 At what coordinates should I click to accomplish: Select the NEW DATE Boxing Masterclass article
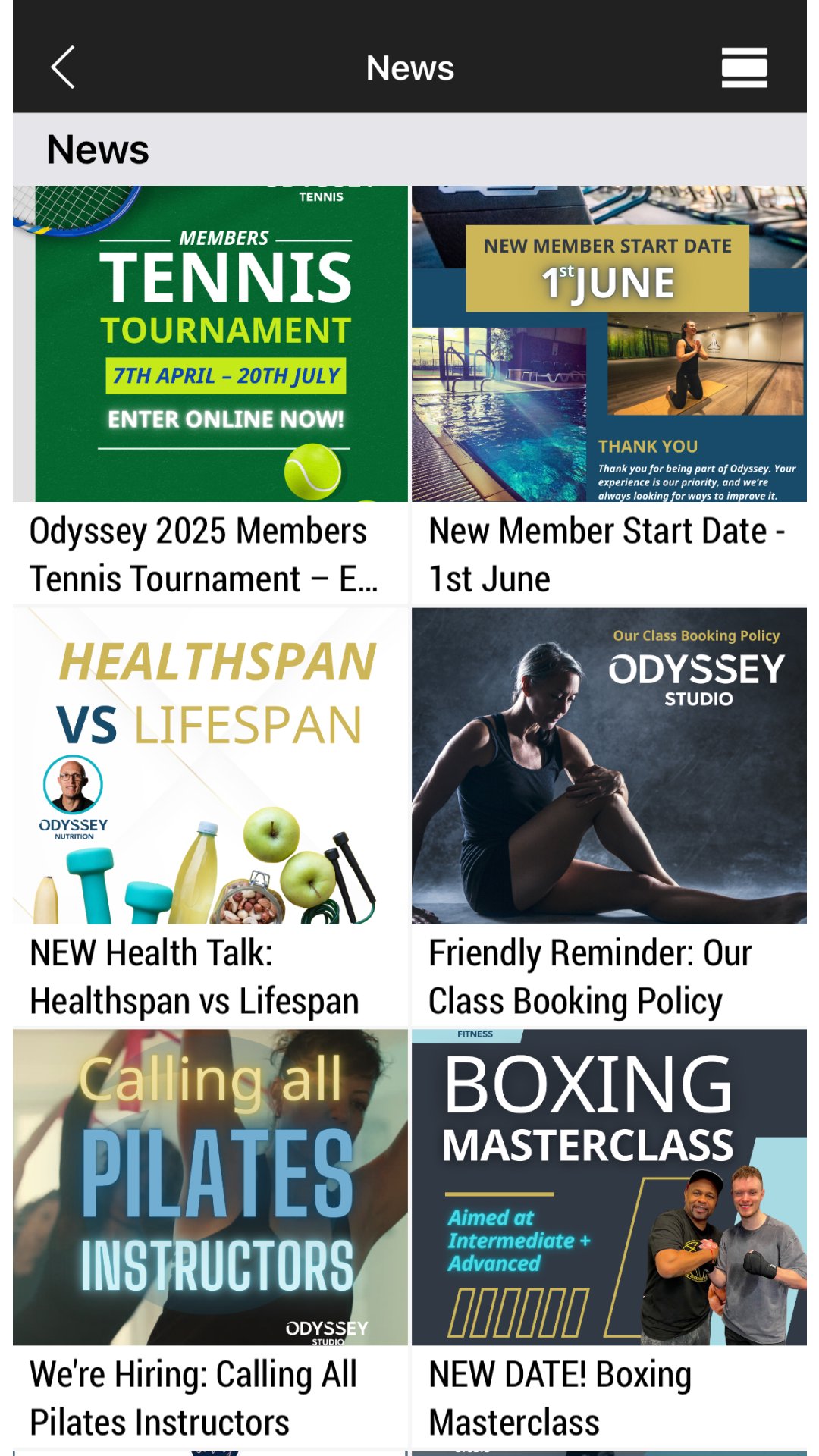coord(609,1238)
